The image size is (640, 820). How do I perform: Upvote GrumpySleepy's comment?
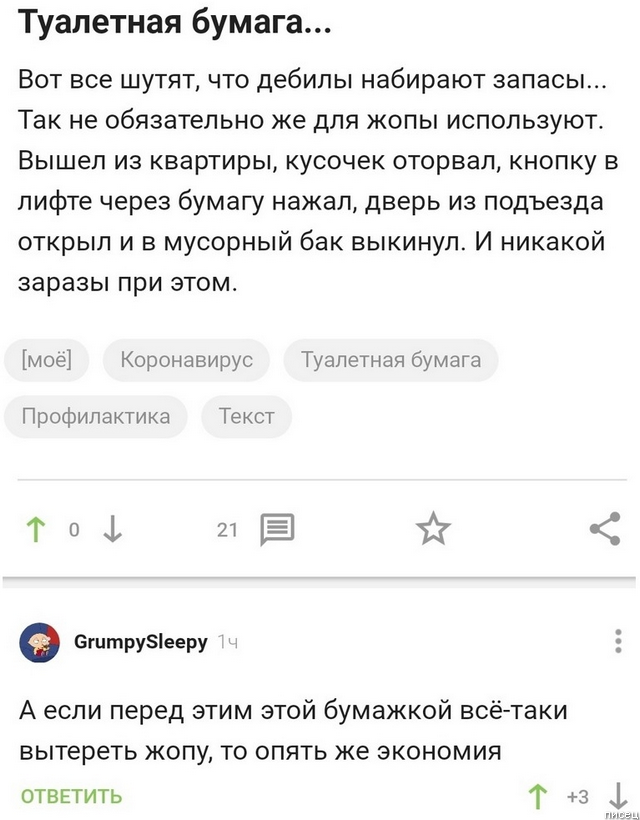click(538, 797)
